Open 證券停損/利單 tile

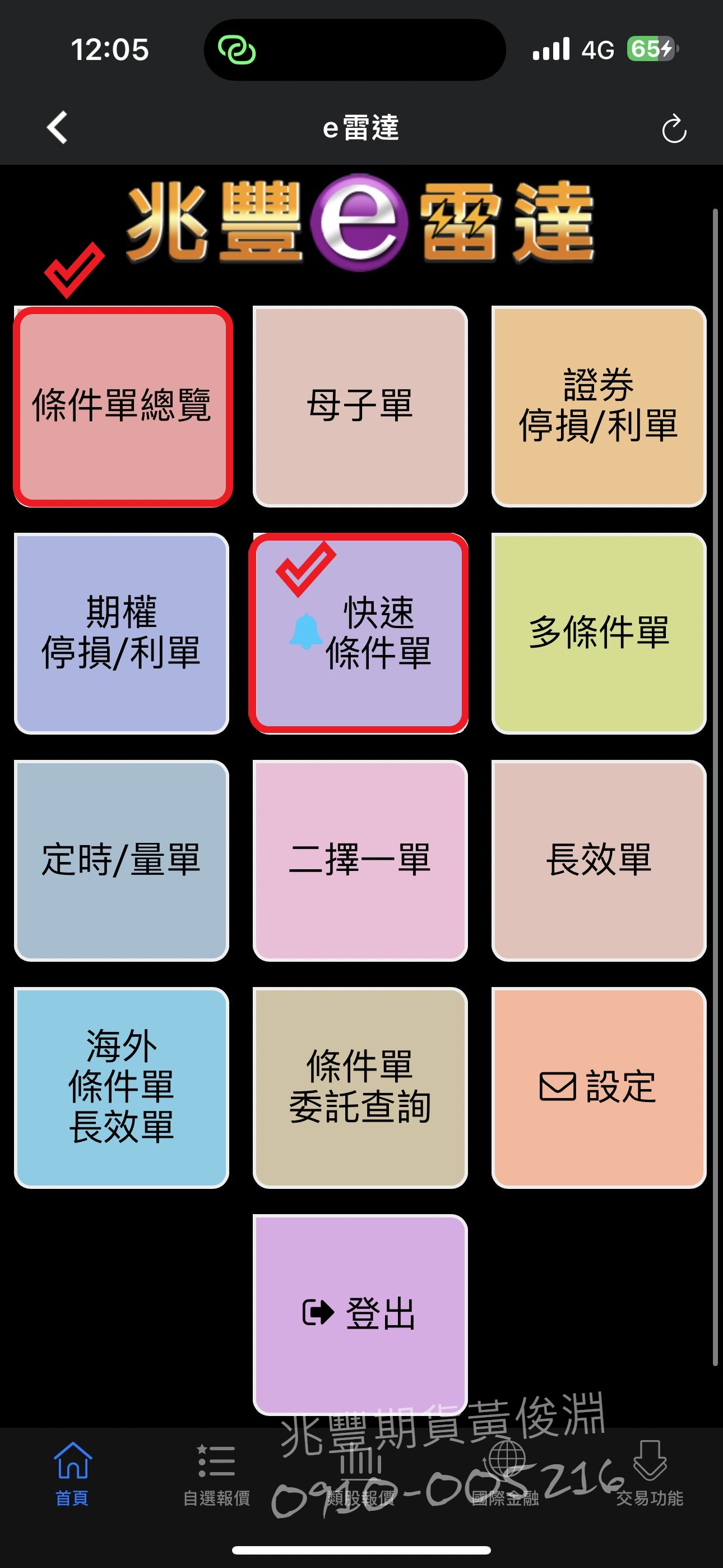[598, 406]
